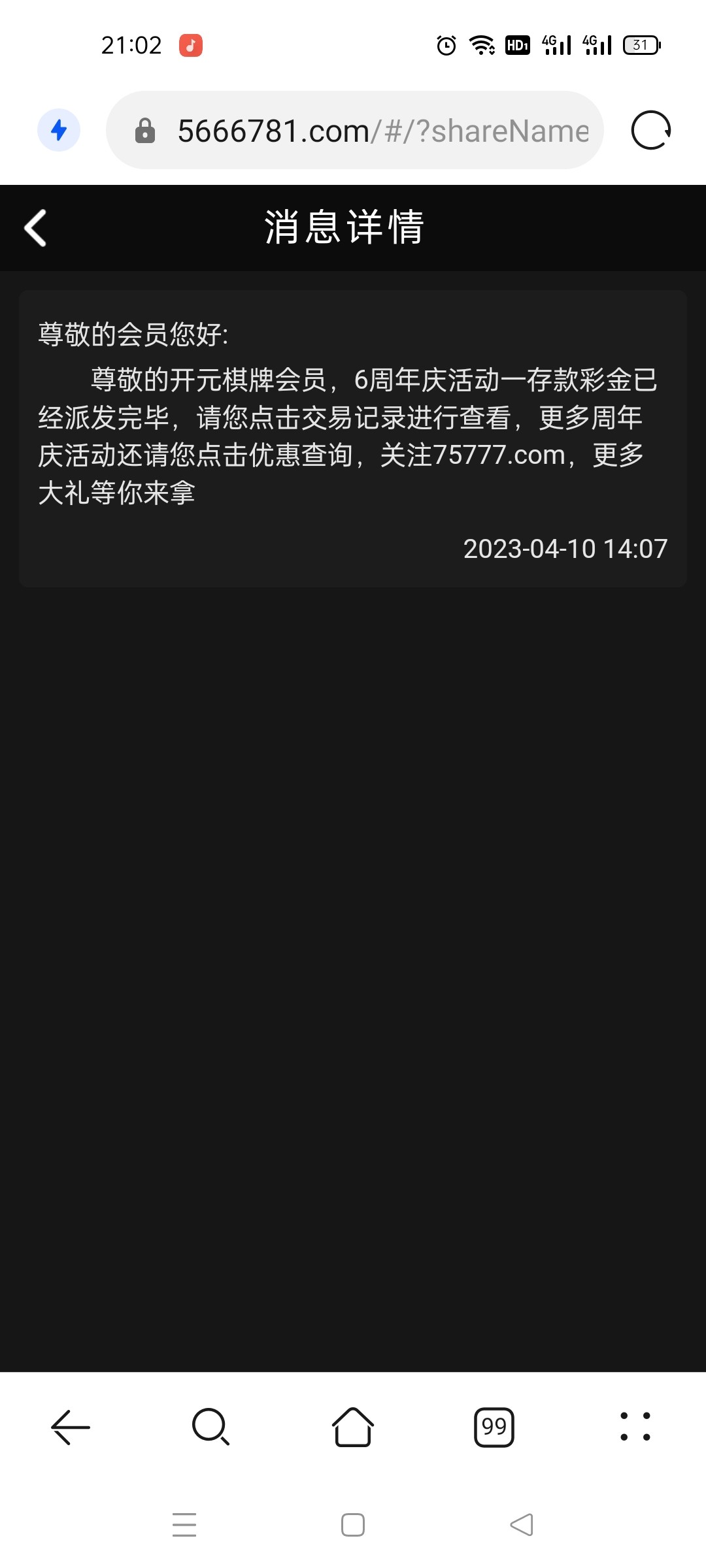
Task: Reload the current web page
Action: point(650,131)
